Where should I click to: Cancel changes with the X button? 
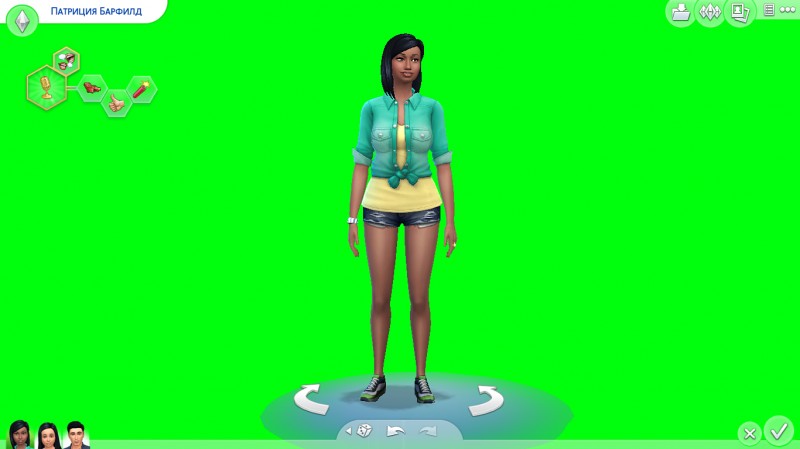coord(749,433)
